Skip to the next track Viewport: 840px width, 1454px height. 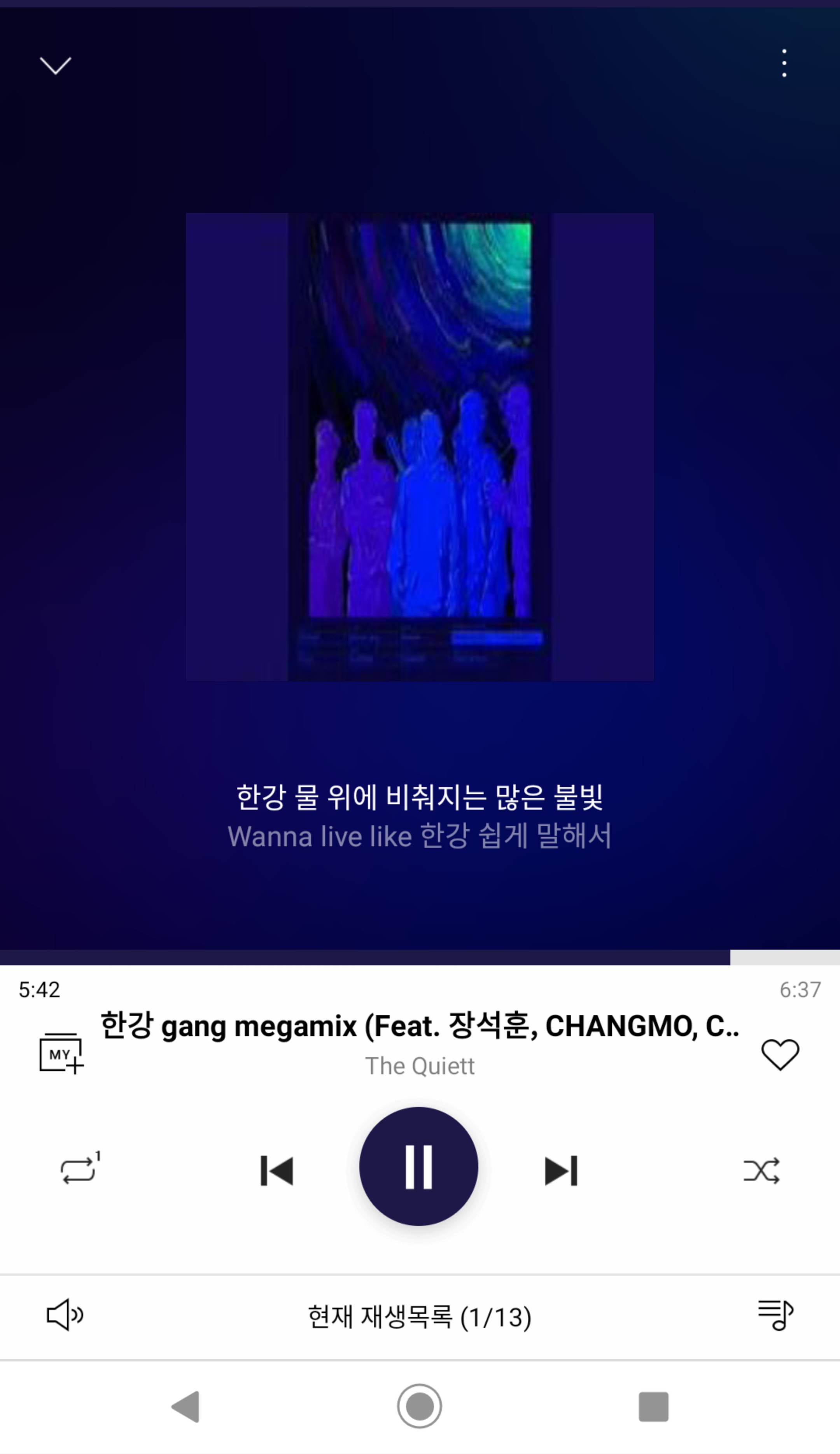coord(560,1171)
